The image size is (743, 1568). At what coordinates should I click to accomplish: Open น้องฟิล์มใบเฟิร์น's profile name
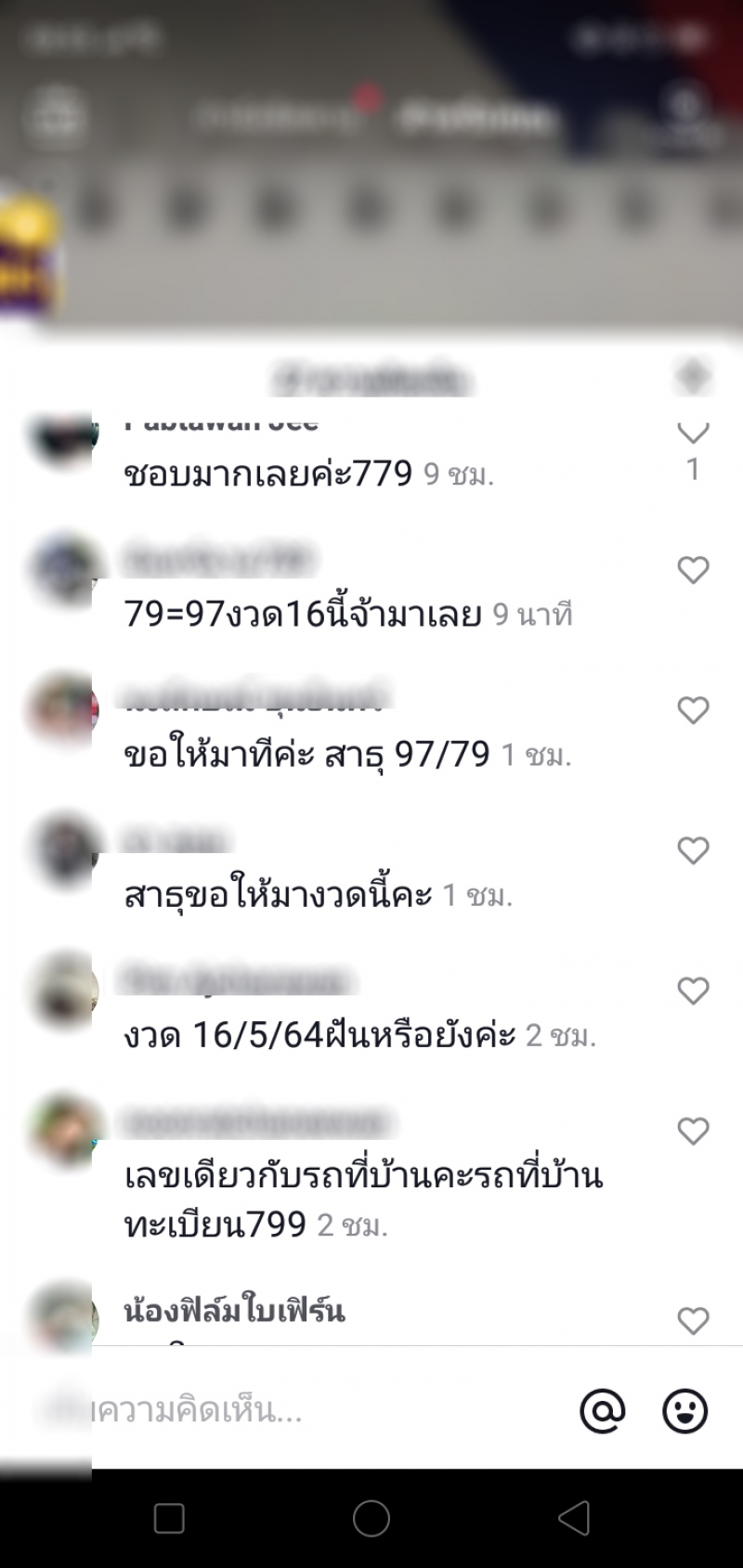click(x=234, y=1311)
